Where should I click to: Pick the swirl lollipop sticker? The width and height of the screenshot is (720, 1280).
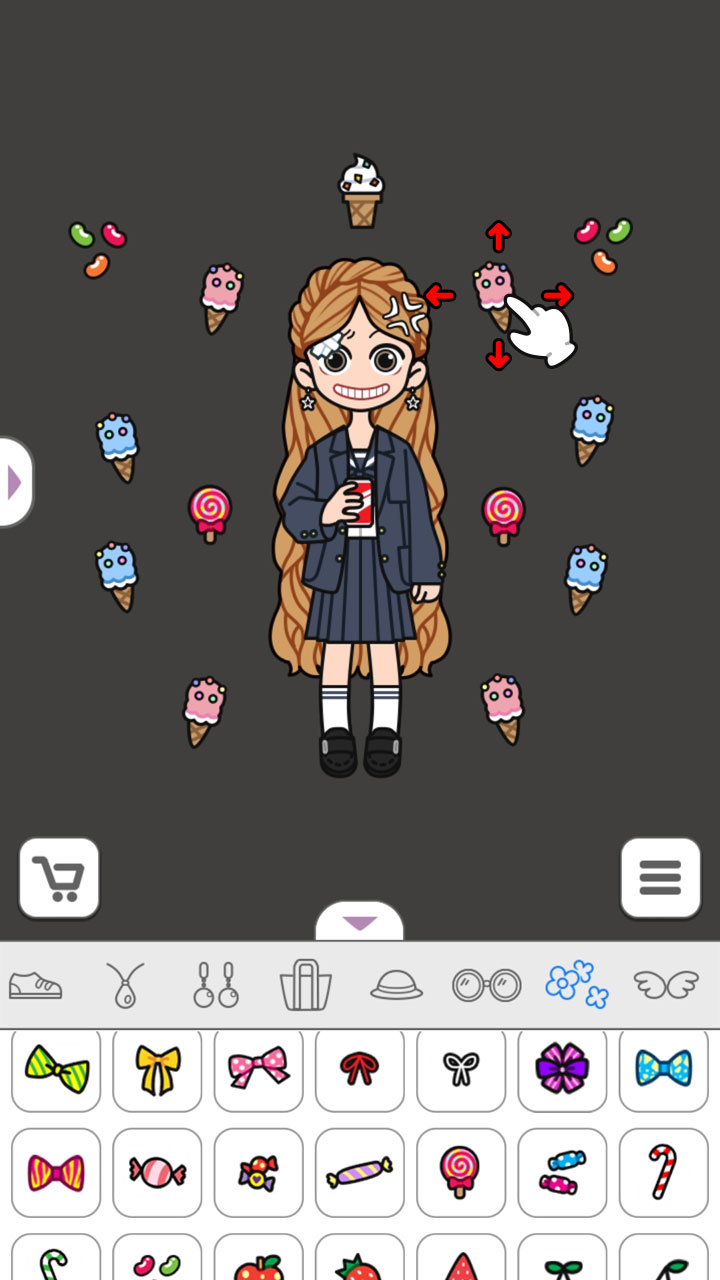[x=461, y=1171]
